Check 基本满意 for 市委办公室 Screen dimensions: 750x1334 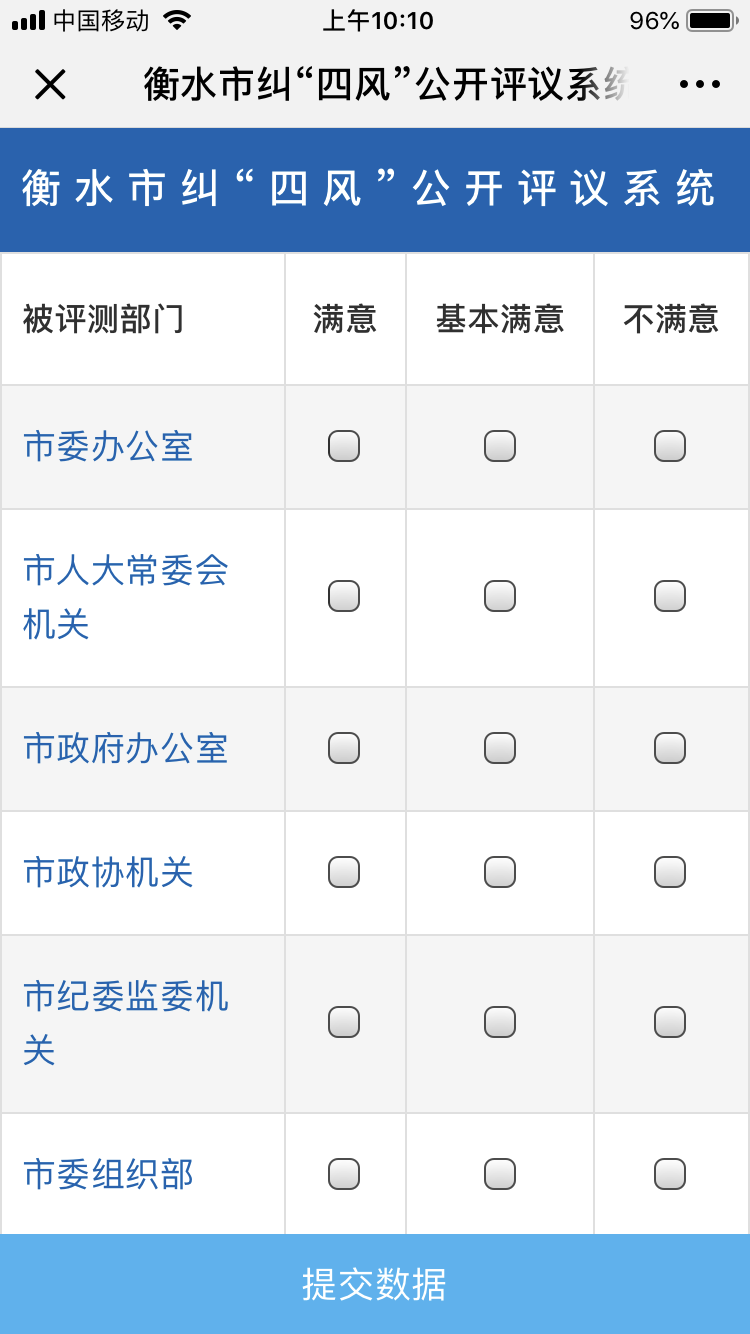coord(500,446)
